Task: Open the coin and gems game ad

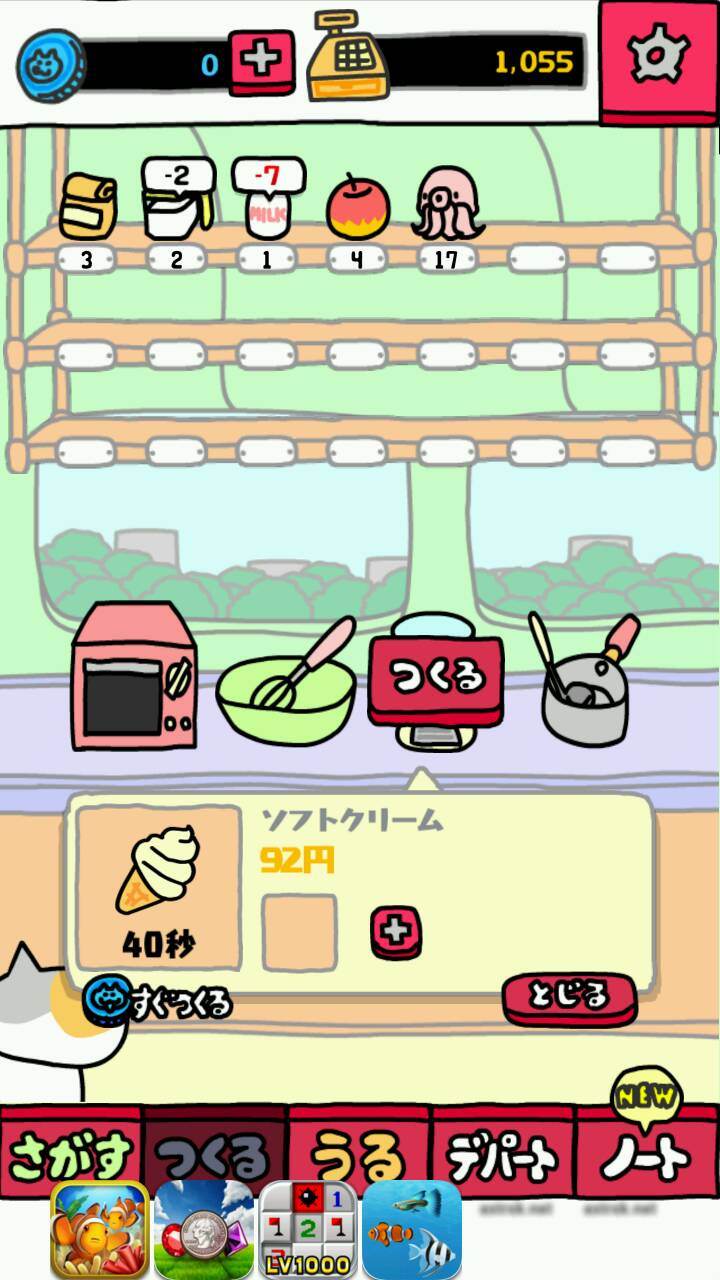Action: (204, 1230)
